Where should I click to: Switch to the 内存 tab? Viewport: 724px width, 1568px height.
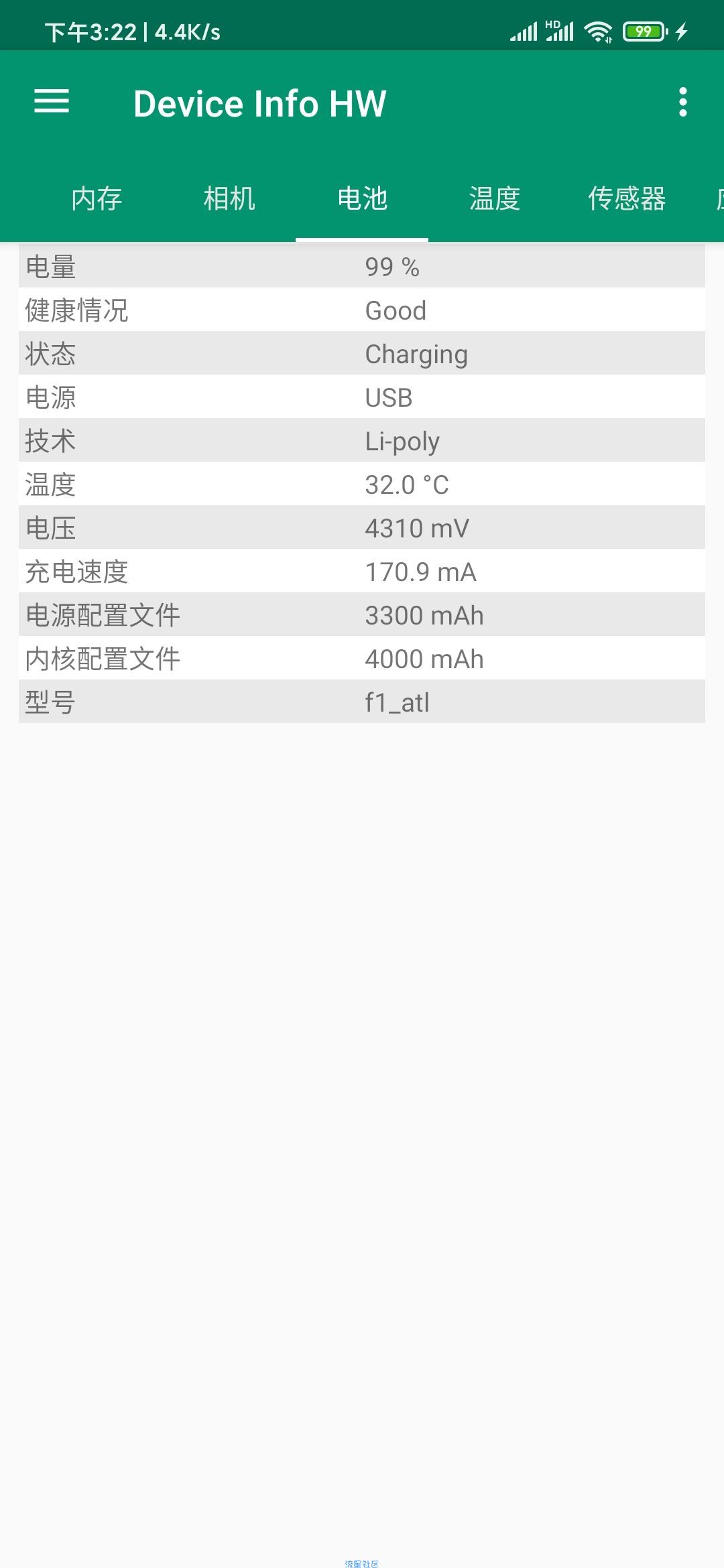click(x=97, y=199)
